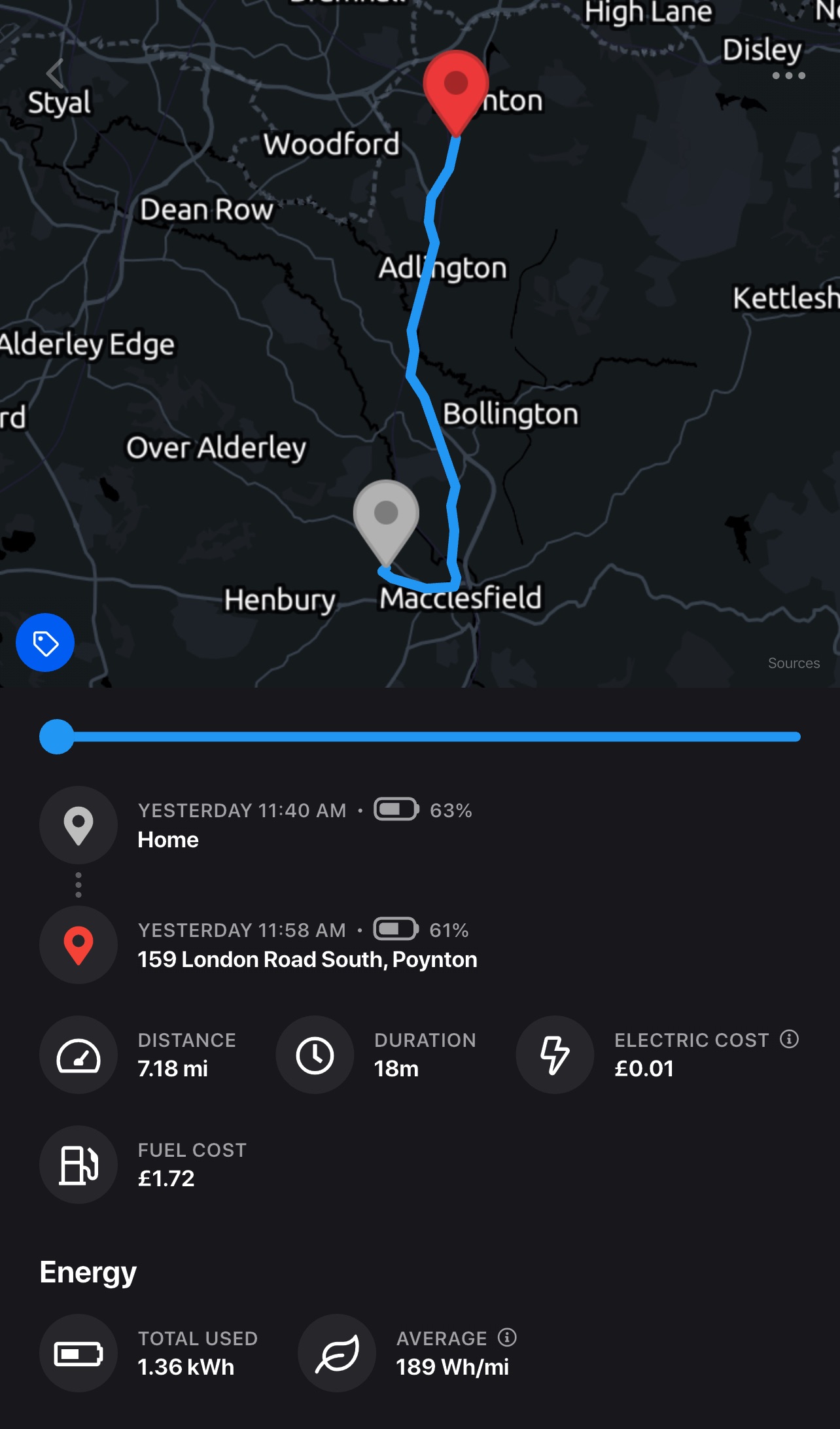Show info about Electric Cost

click(790, 1039)
